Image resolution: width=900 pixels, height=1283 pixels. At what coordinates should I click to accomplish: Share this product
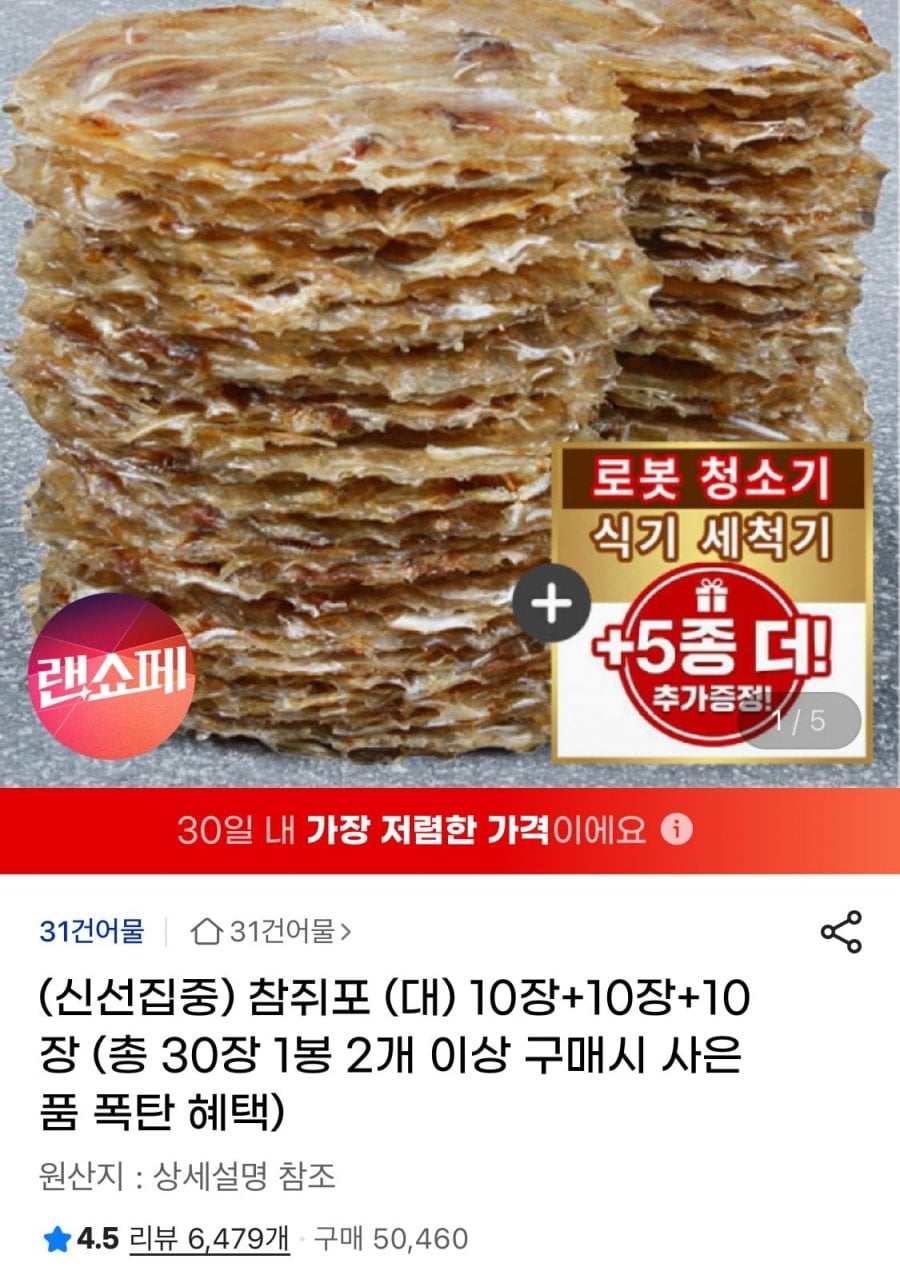click(x=841, y=932)
